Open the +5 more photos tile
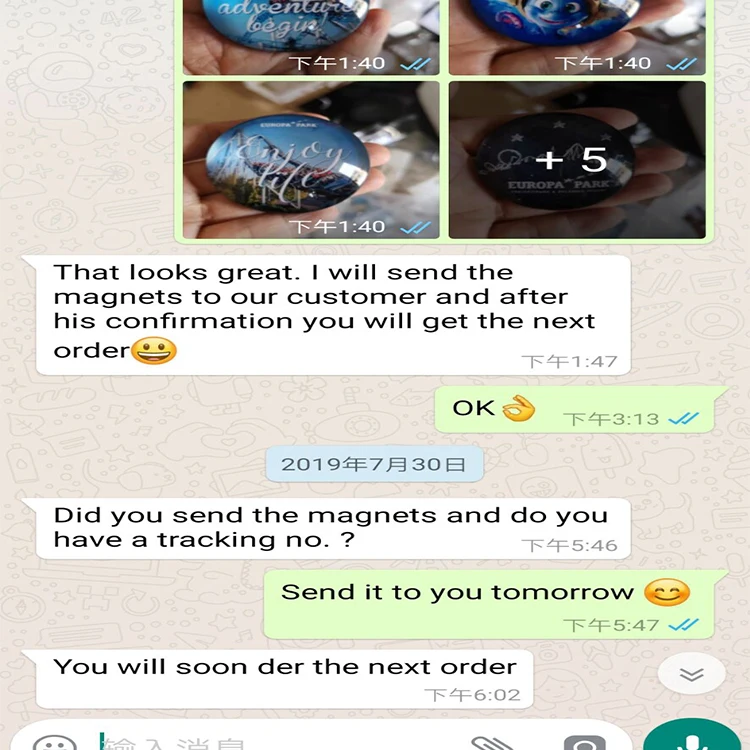Screen dimensions: 750x750 [577, 160]
